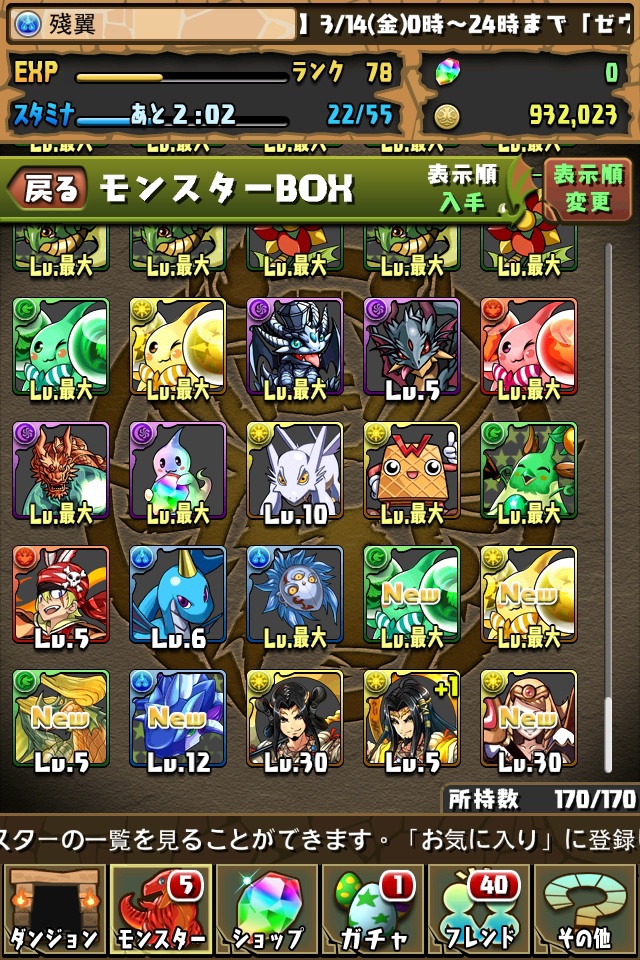Open the ショップ tab
Image resolution: width=640 pixels, height=960 pixels.
[266, 911]
